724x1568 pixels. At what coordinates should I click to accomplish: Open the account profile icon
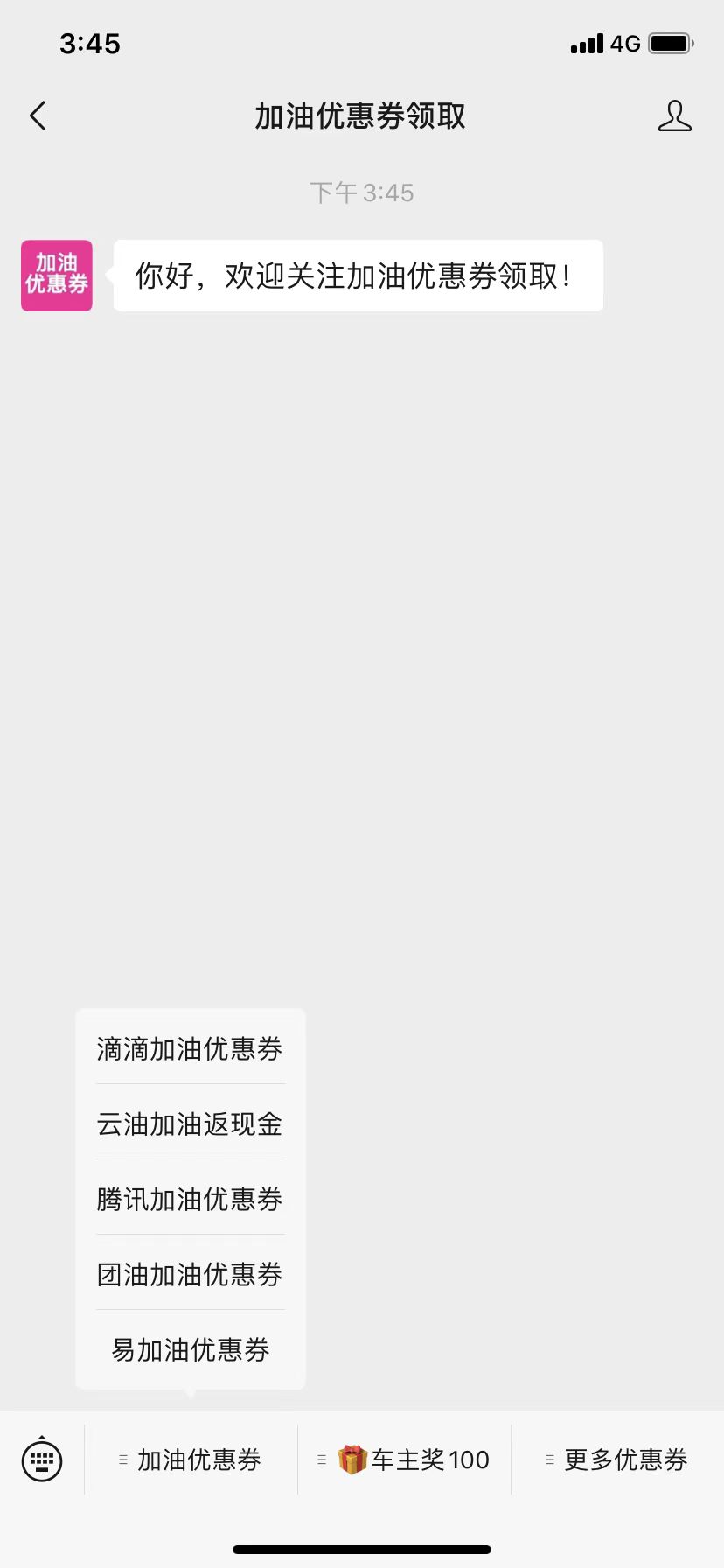[674, 115]
